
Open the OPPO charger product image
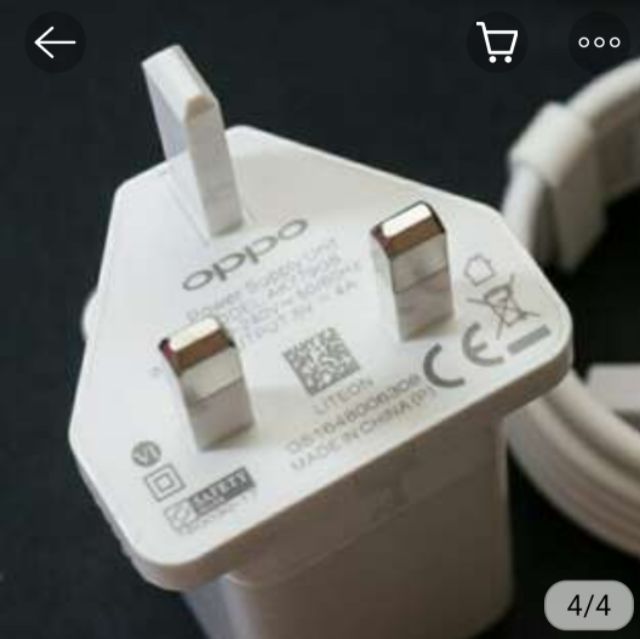point(320,340)
